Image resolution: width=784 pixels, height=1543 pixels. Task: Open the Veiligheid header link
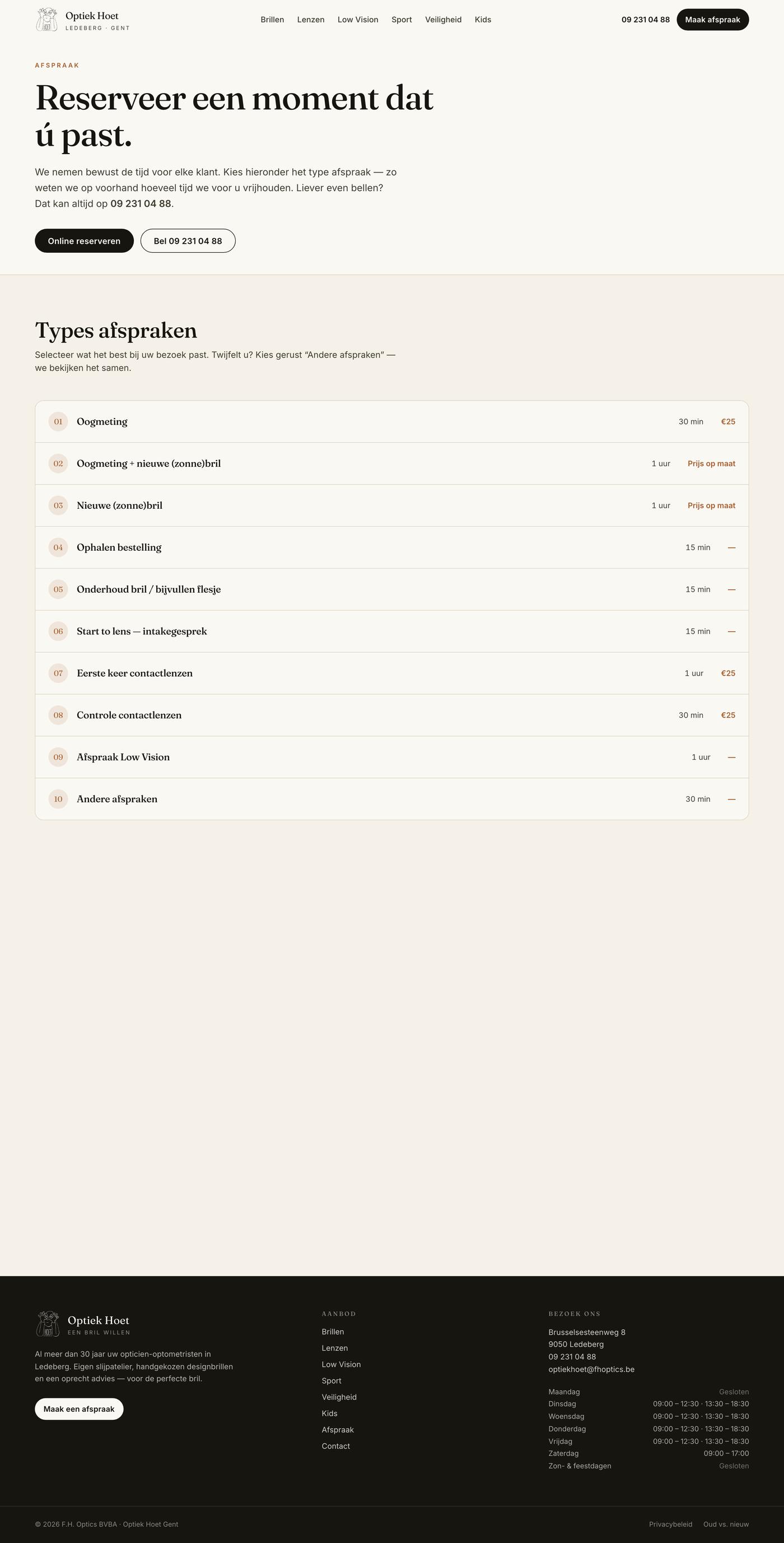pos(444,20)
